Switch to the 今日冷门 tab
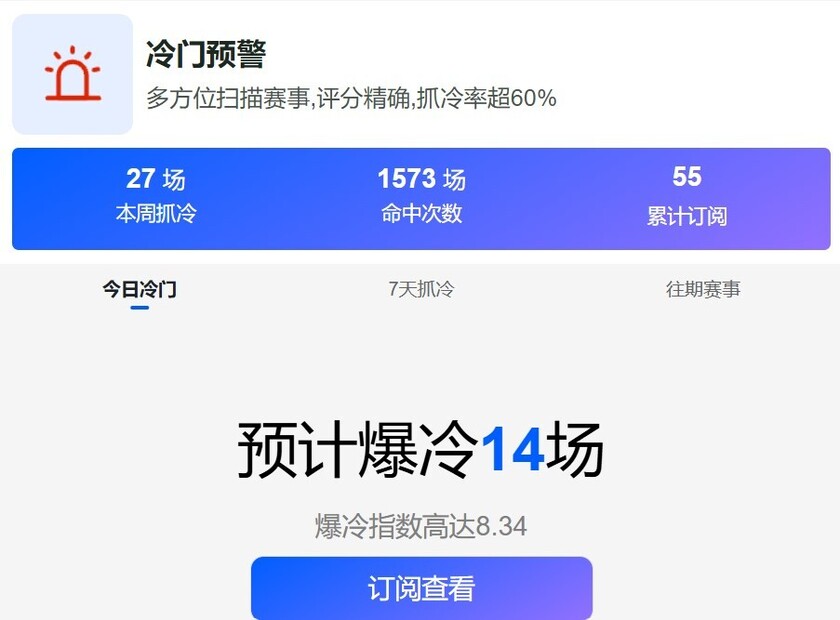The image size is (840, 620). coord(140,290)
